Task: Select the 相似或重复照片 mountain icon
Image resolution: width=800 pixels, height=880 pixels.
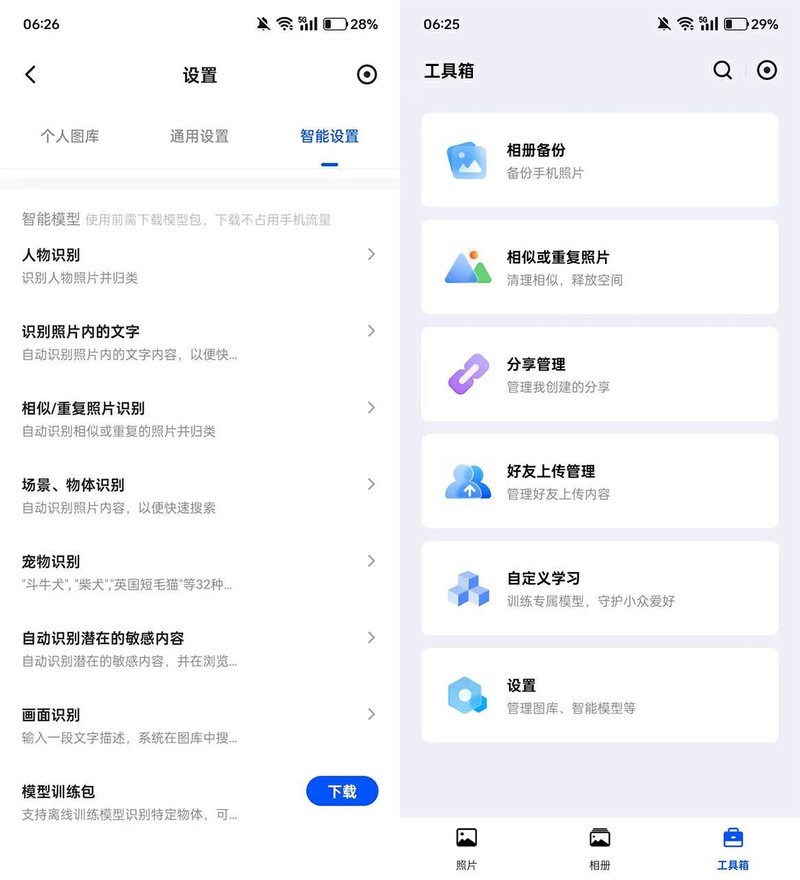Action: [x=466, y=266]
